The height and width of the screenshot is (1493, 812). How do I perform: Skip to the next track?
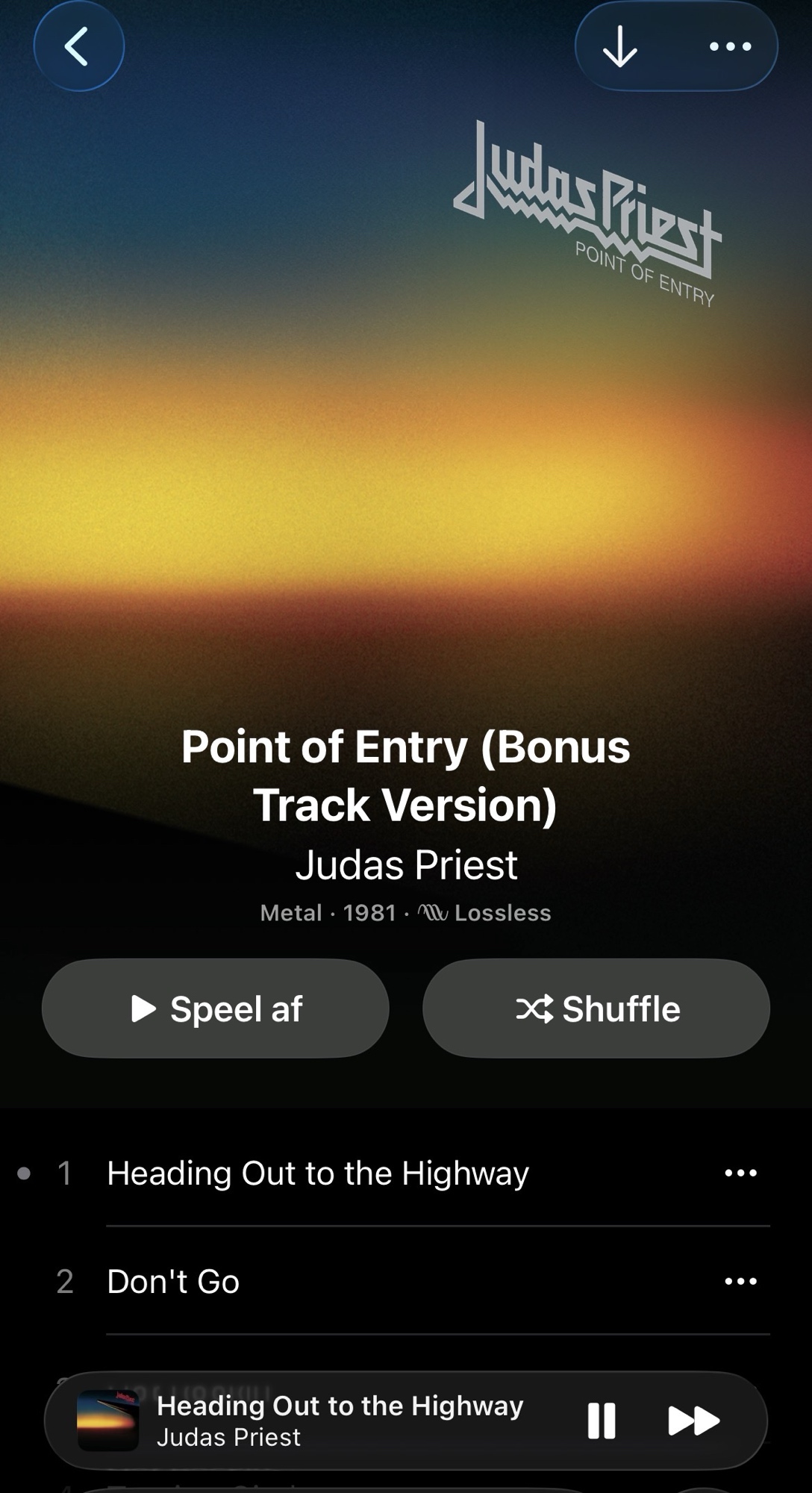[693, 1421]
